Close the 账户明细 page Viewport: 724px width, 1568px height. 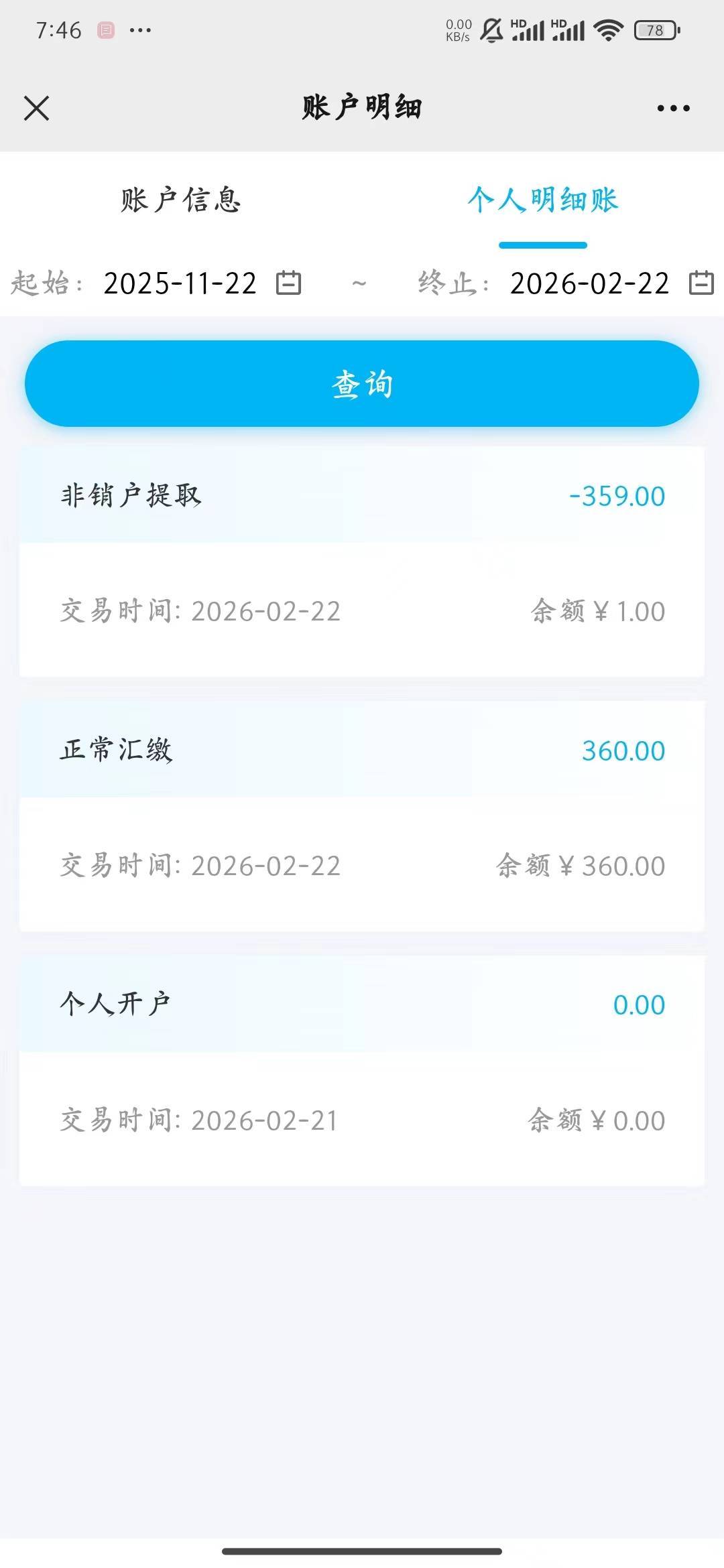point(36,108)
